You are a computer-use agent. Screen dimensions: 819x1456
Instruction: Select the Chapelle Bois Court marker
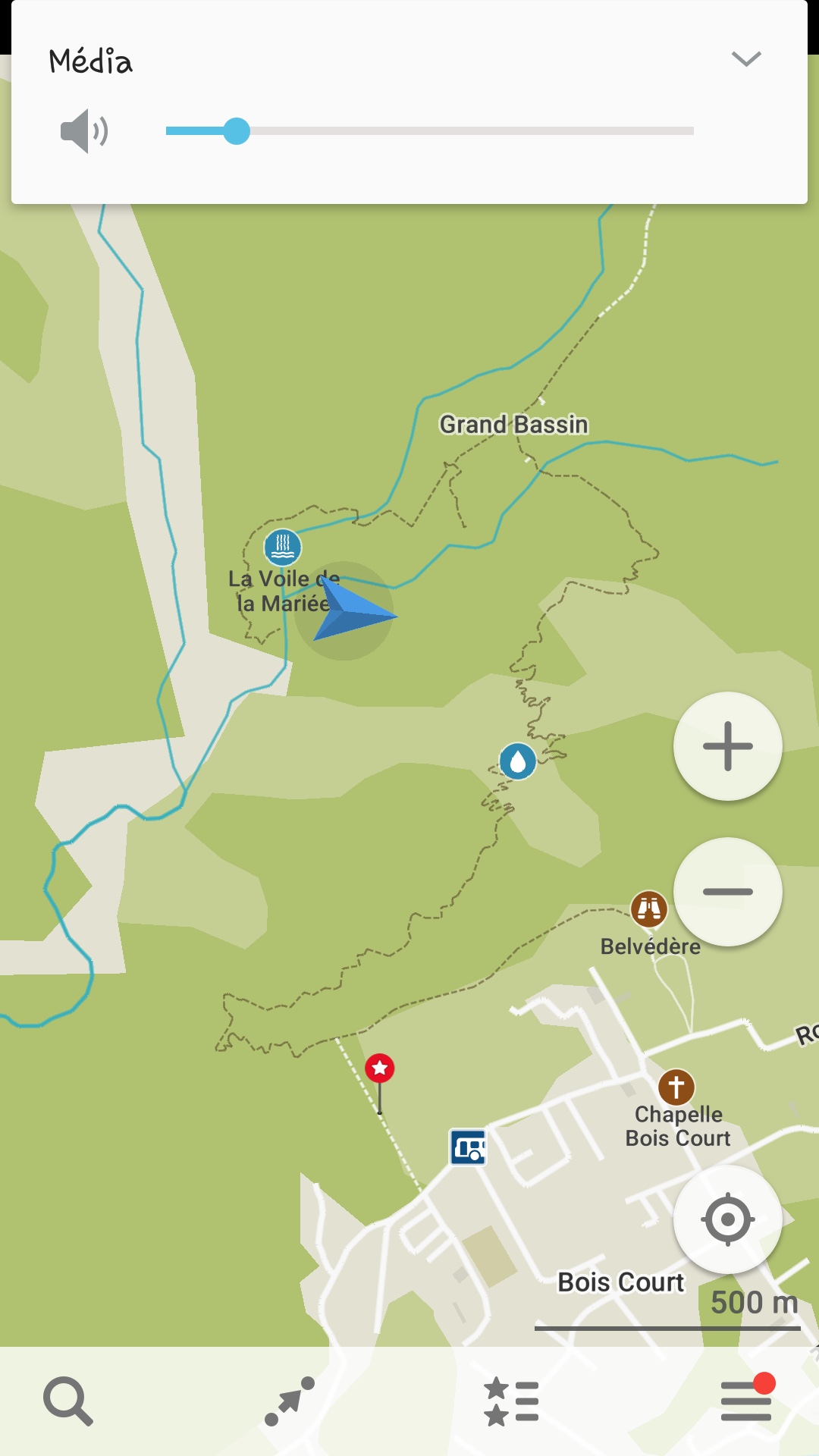pyautogui.click(x=676, y=1087)
